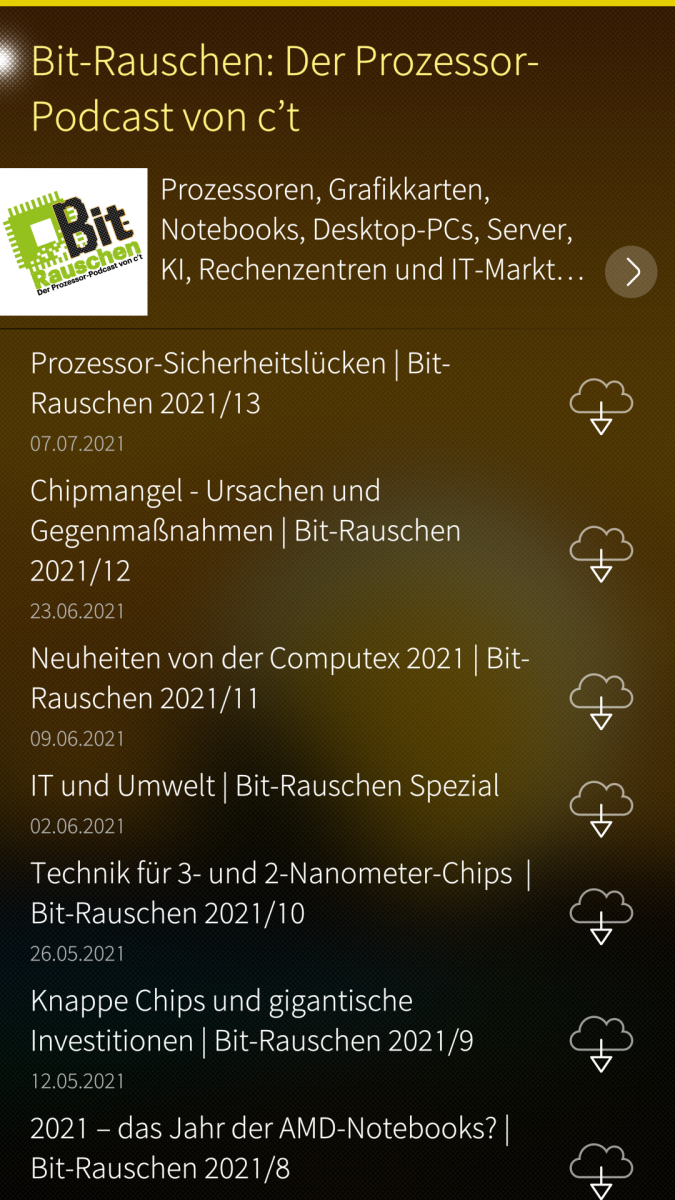The width and height of the screenshot is (675, 1200).
Task: Expand the podcast description with the chevron
Action: coord(631,271)
